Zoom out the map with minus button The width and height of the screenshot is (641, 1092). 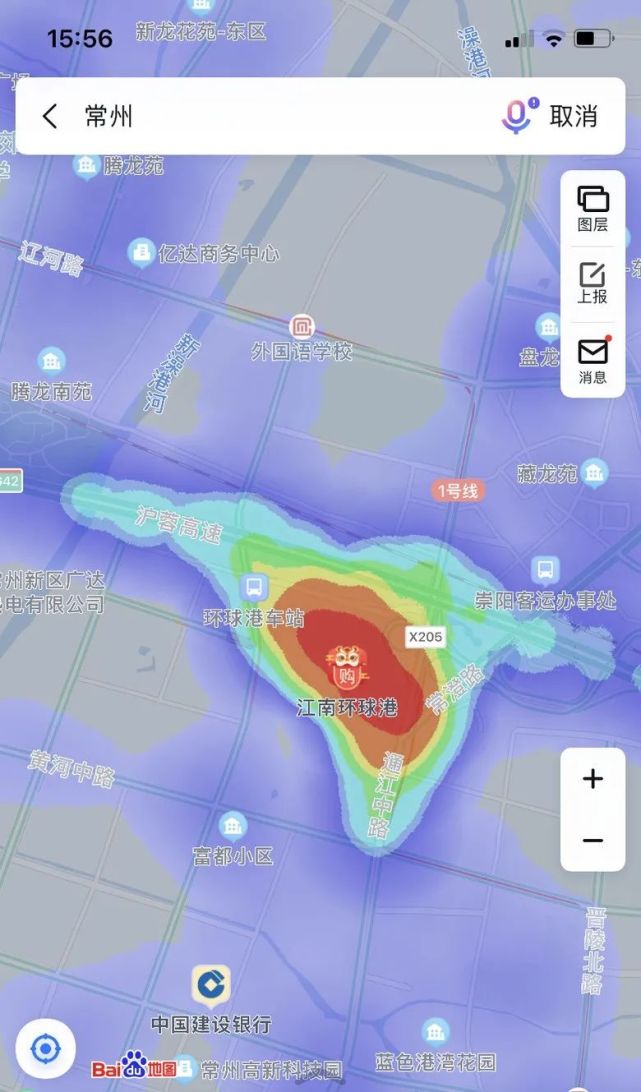pos(593,841)
